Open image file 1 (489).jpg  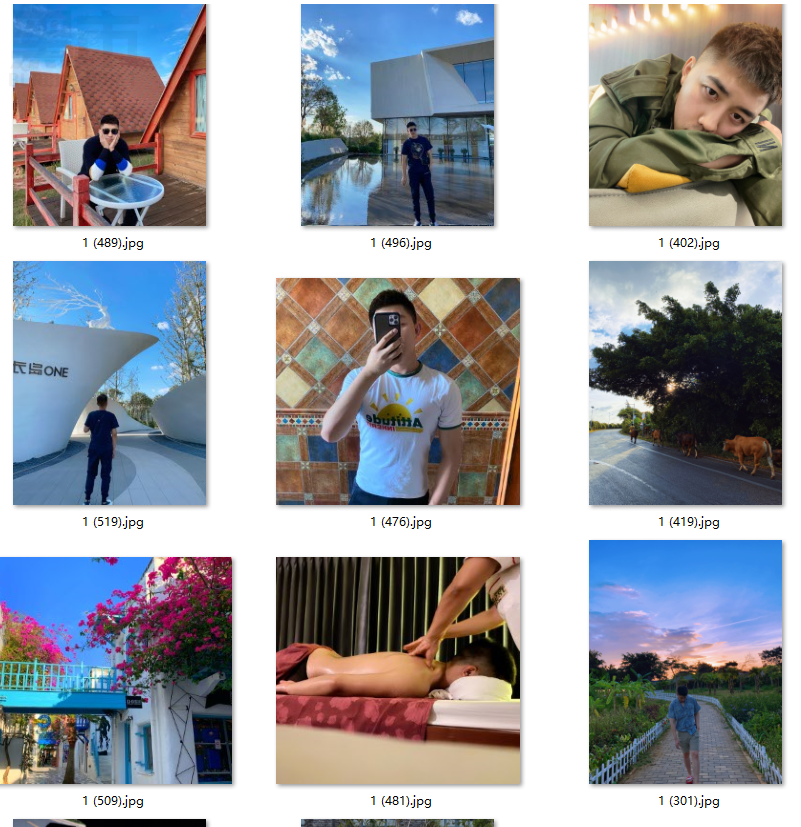[x=109, y=115]
